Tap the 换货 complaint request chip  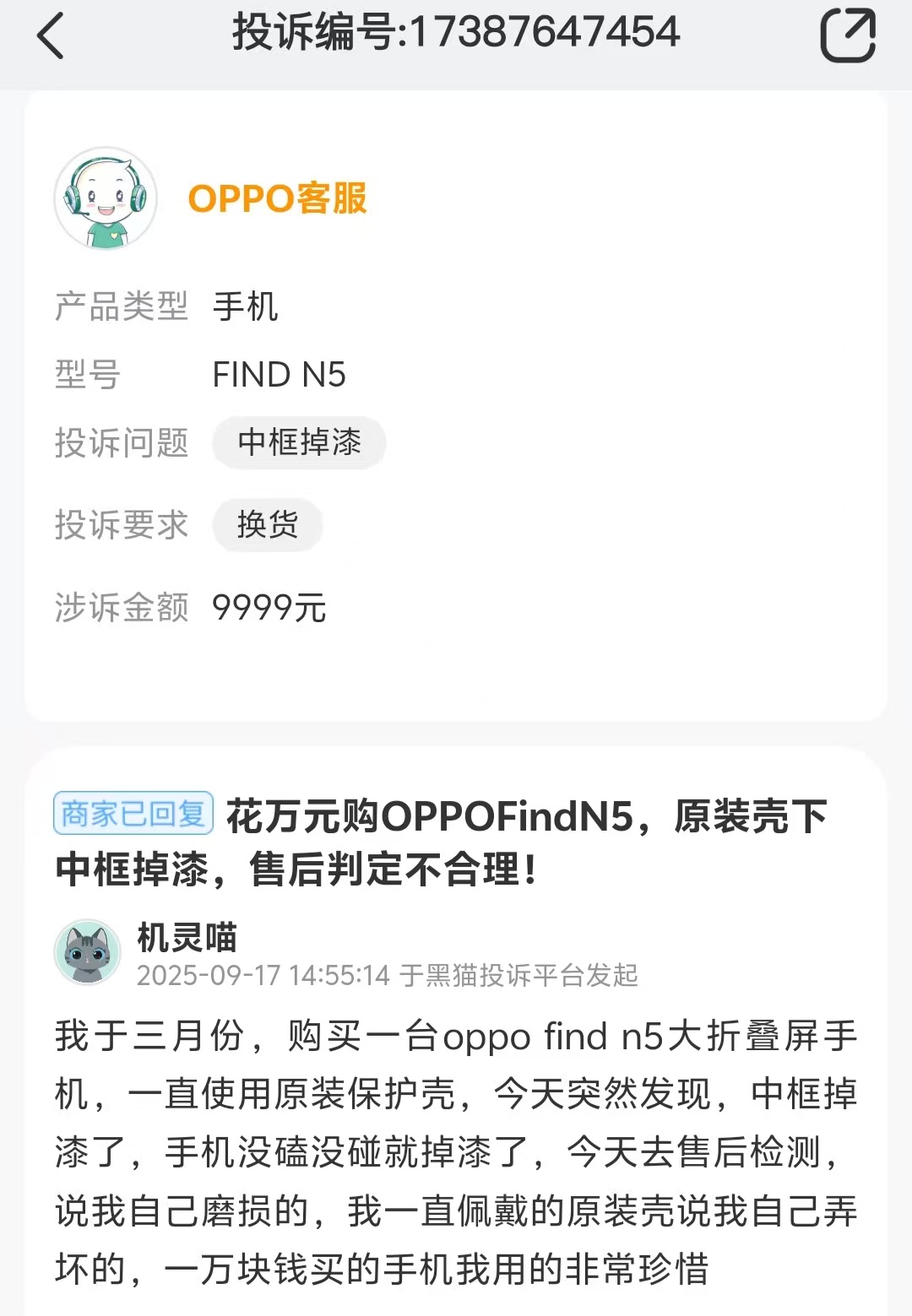tap(268, 525)
